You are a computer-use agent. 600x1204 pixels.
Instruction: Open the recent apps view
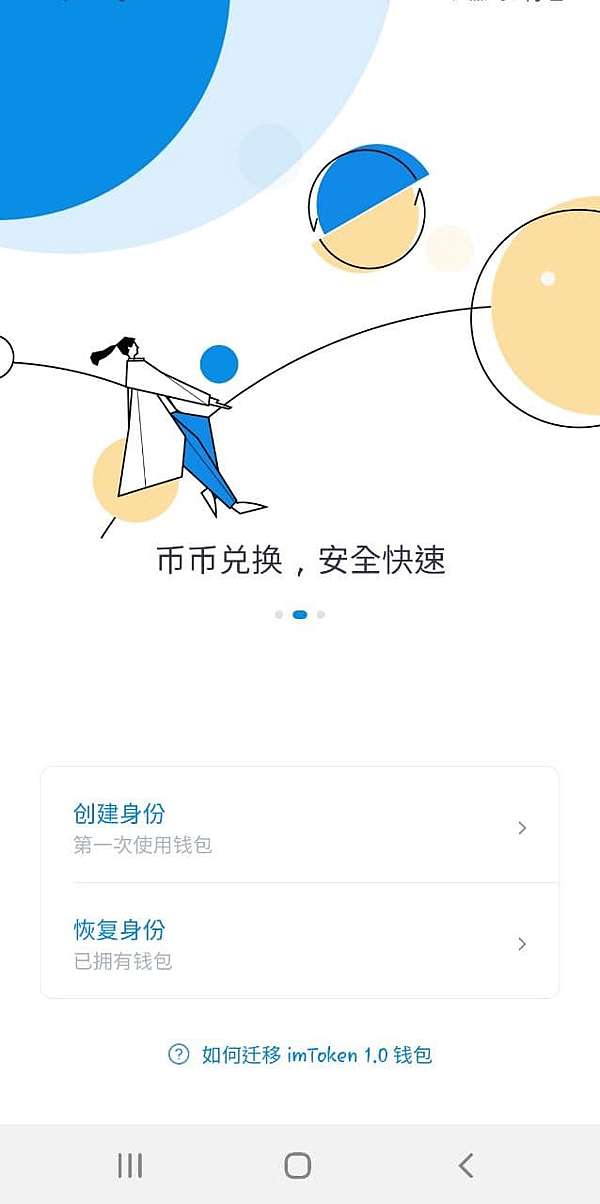tap(130, 1165)
